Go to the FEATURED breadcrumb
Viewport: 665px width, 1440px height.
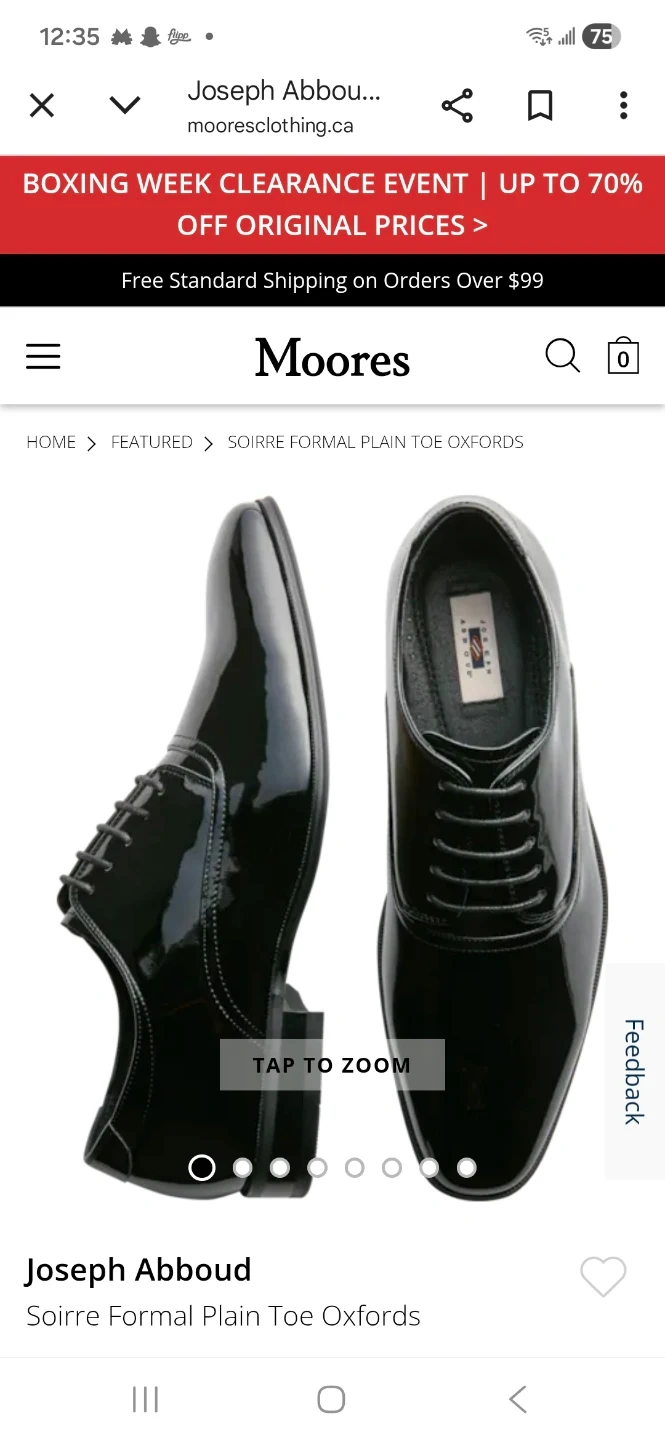click(152, 442)
